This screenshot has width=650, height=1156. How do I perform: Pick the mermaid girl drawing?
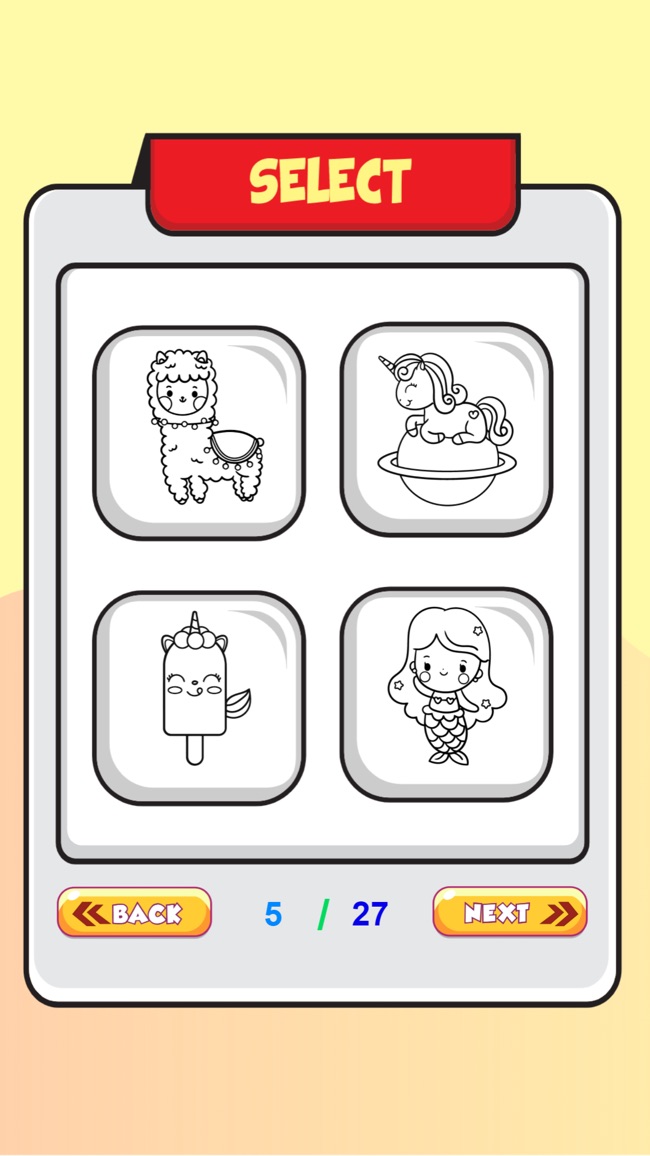click(446, 694)
